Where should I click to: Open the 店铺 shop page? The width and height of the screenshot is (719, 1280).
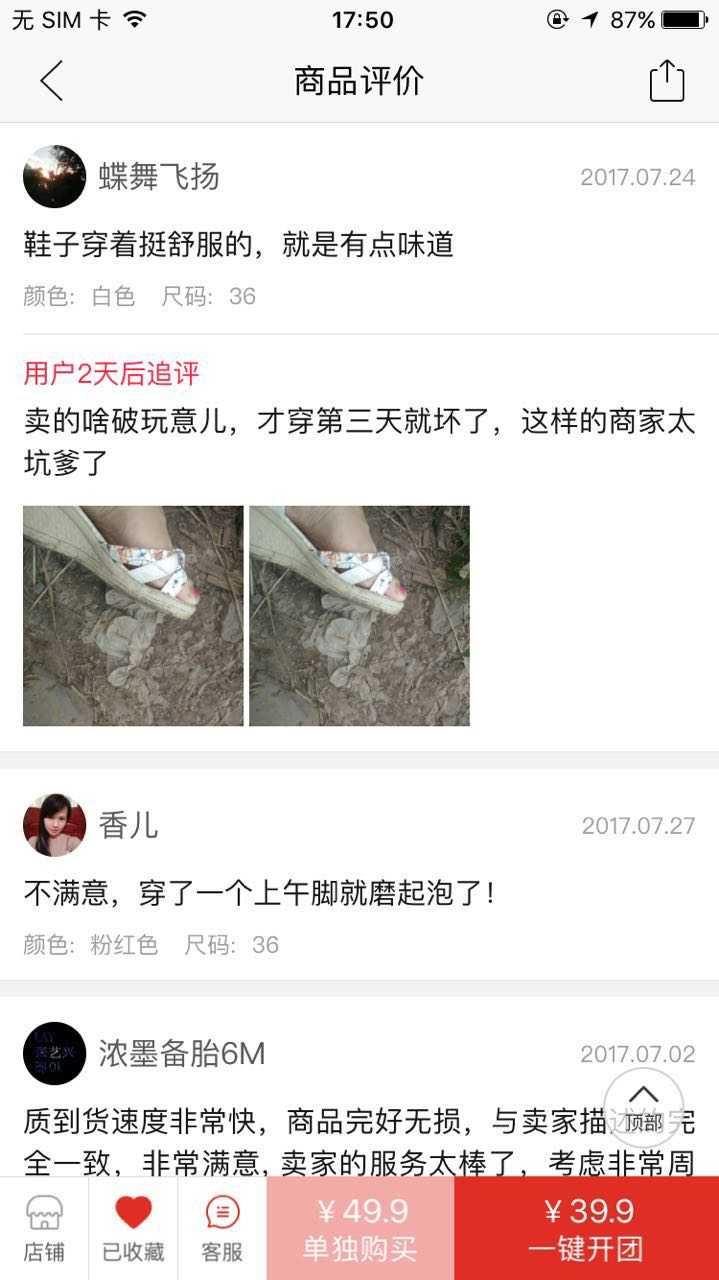44,1228
